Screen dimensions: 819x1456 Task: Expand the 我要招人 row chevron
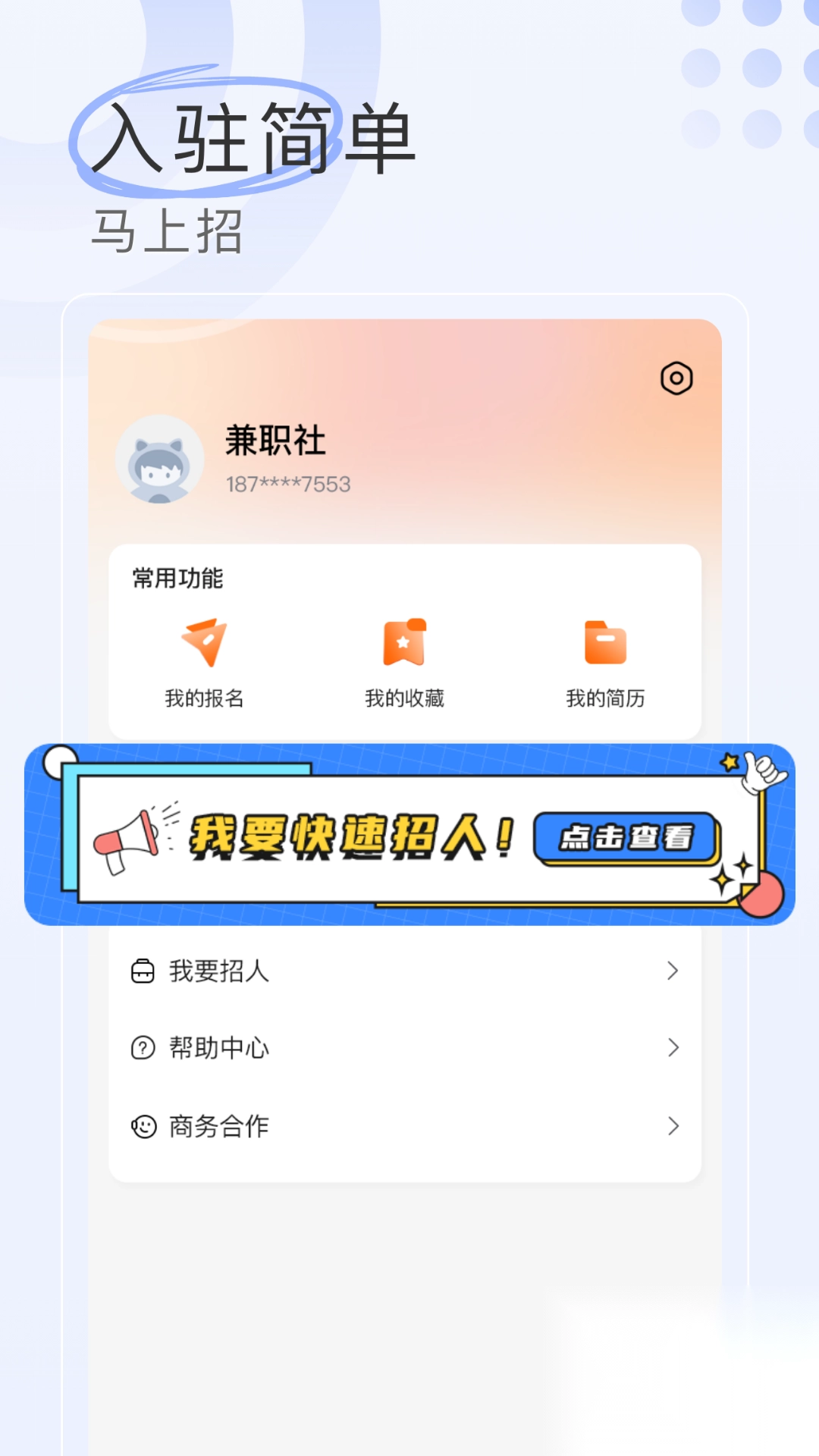(x=673, y=971)
